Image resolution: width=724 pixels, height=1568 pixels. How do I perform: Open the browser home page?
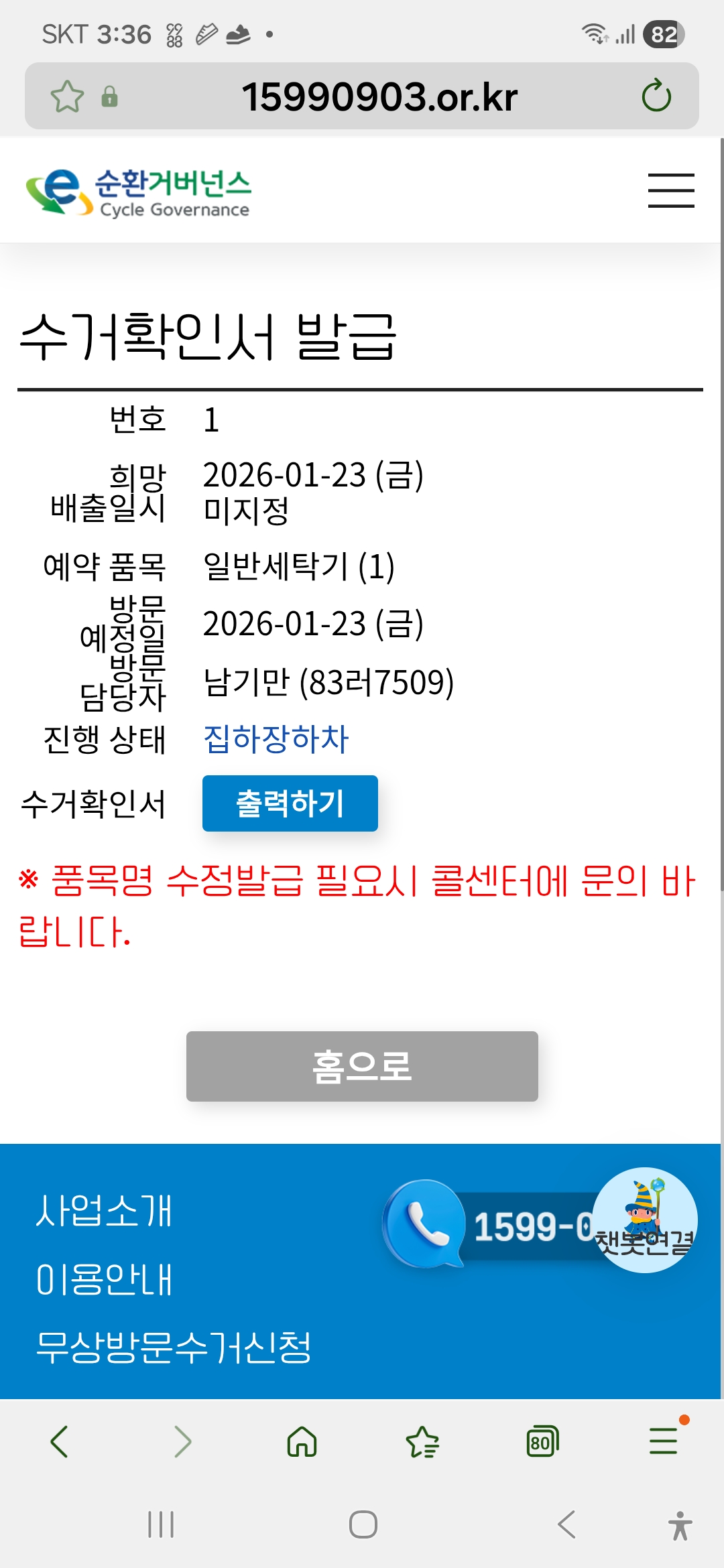302,1441
